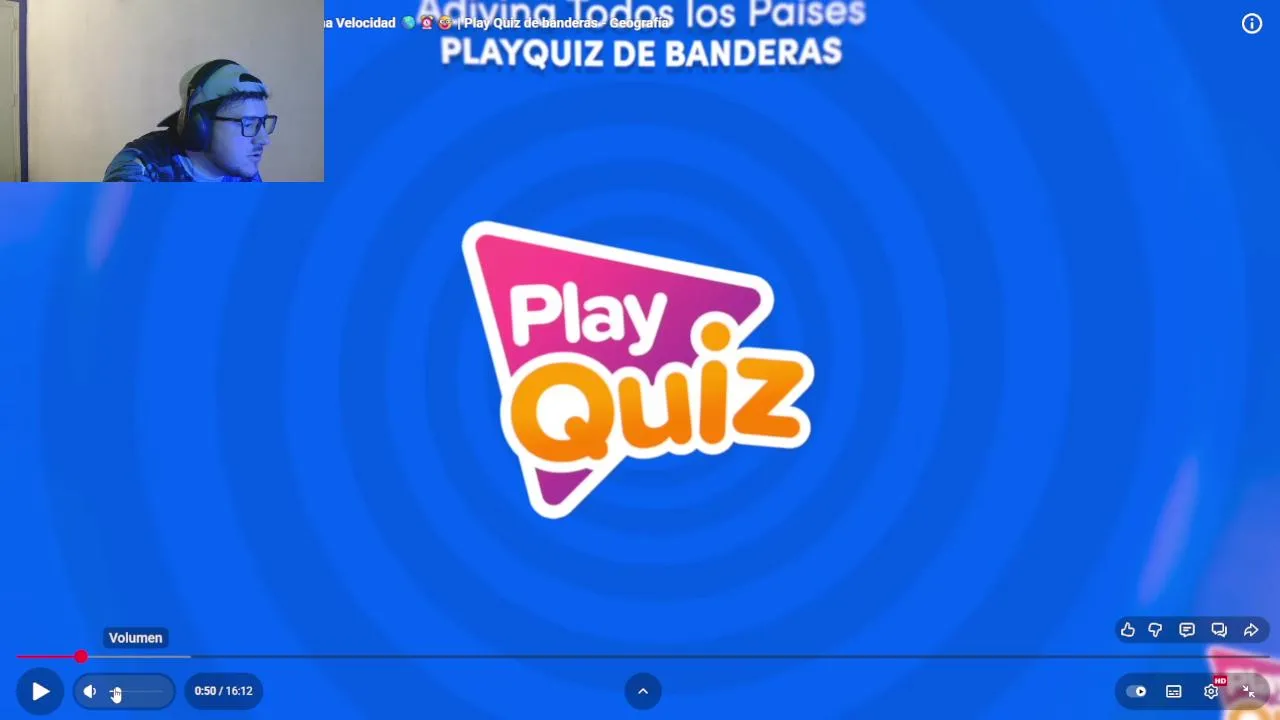Adjust the volume slider
The height and width of the screenshot is (720, 1280).
point(135,691)
